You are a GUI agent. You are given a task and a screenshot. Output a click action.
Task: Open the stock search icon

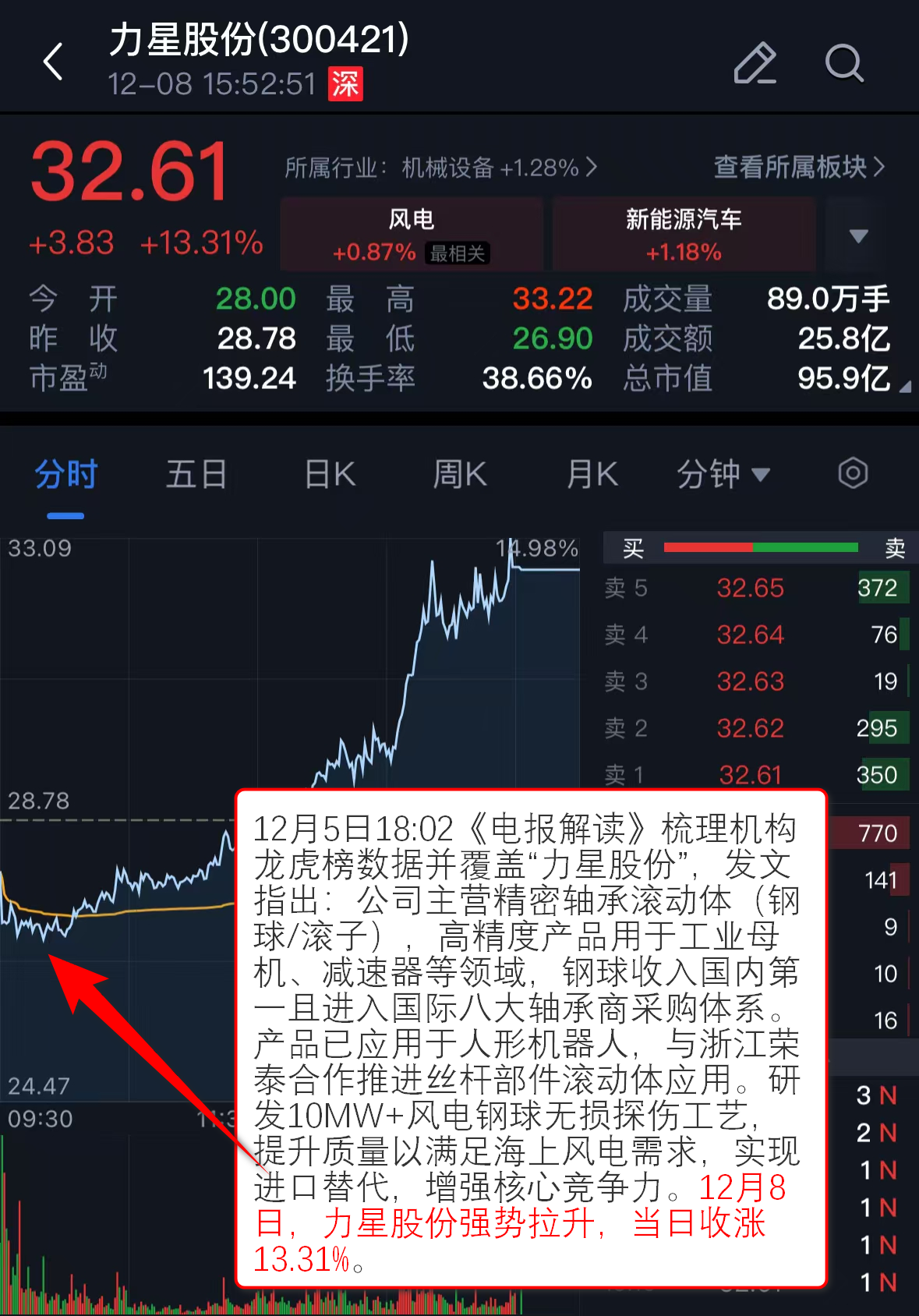(844, 63)
